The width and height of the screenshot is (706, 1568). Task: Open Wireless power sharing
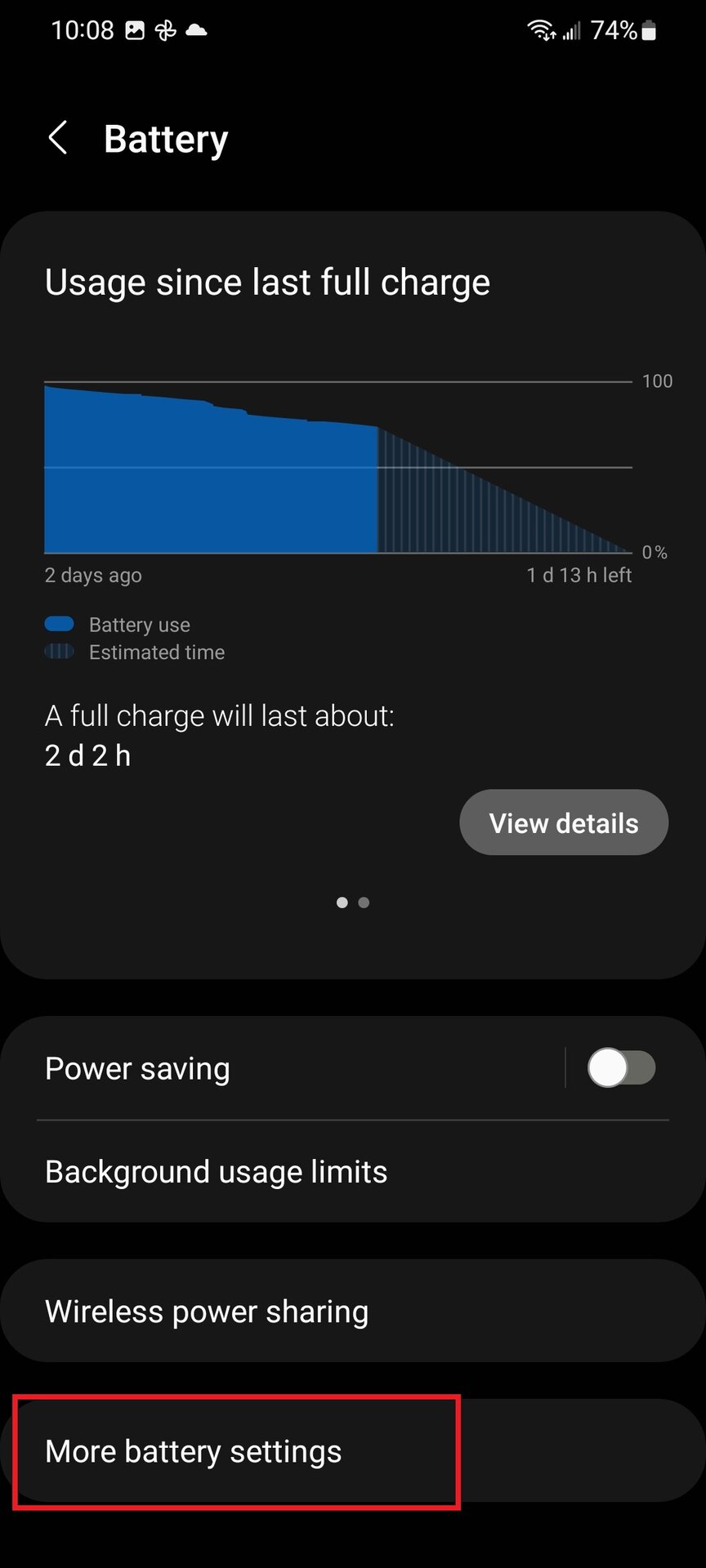(206, 1312)
